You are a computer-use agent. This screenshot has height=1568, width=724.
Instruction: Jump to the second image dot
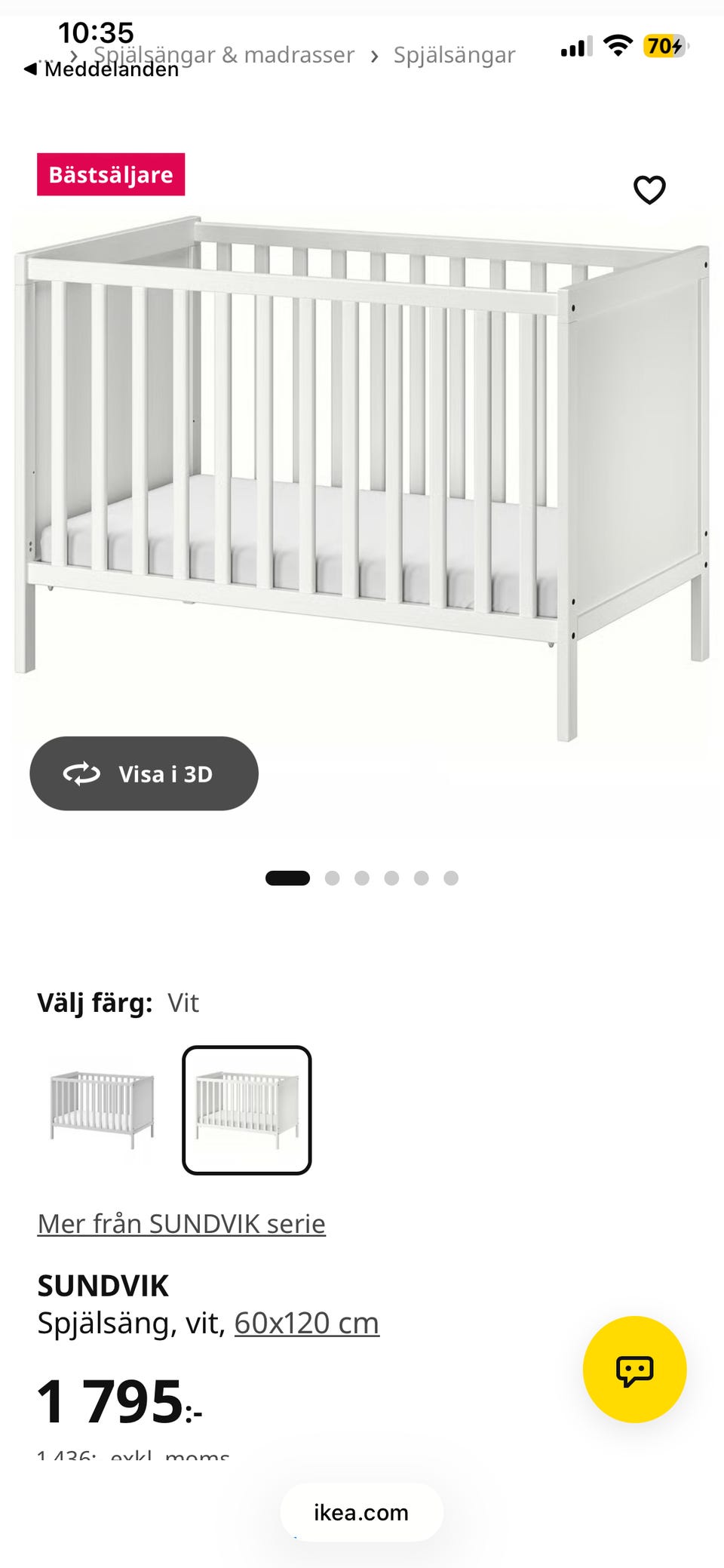[x=332, y=878]
